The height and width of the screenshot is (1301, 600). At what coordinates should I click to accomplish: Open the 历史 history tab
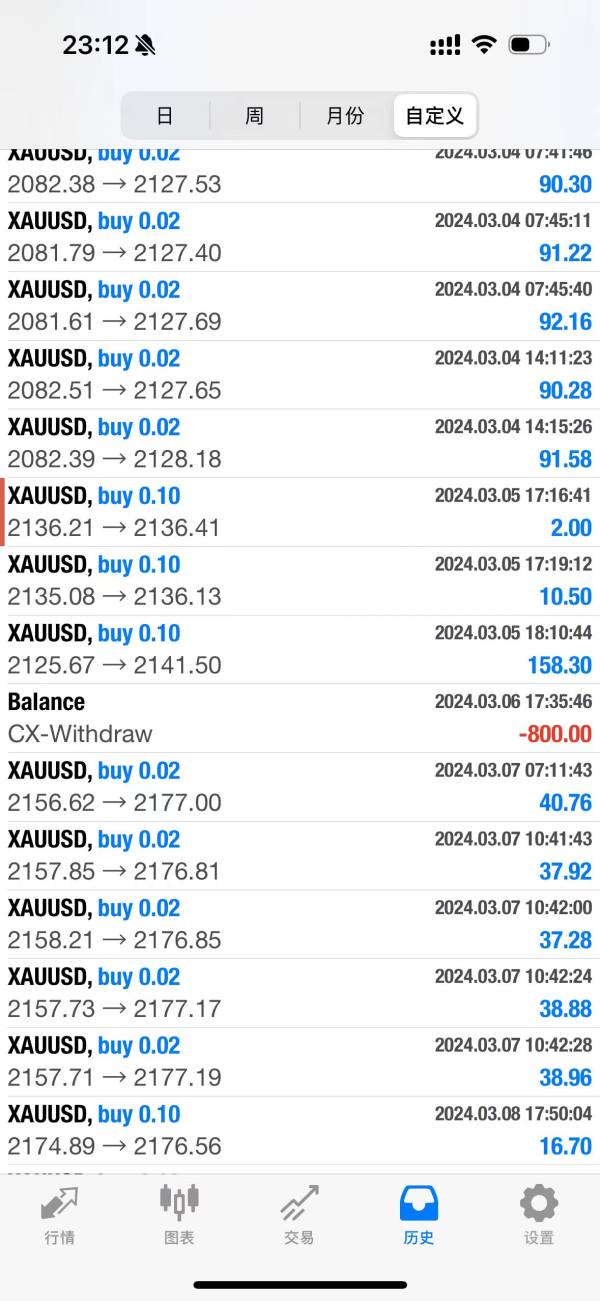tap(419, 1215)
